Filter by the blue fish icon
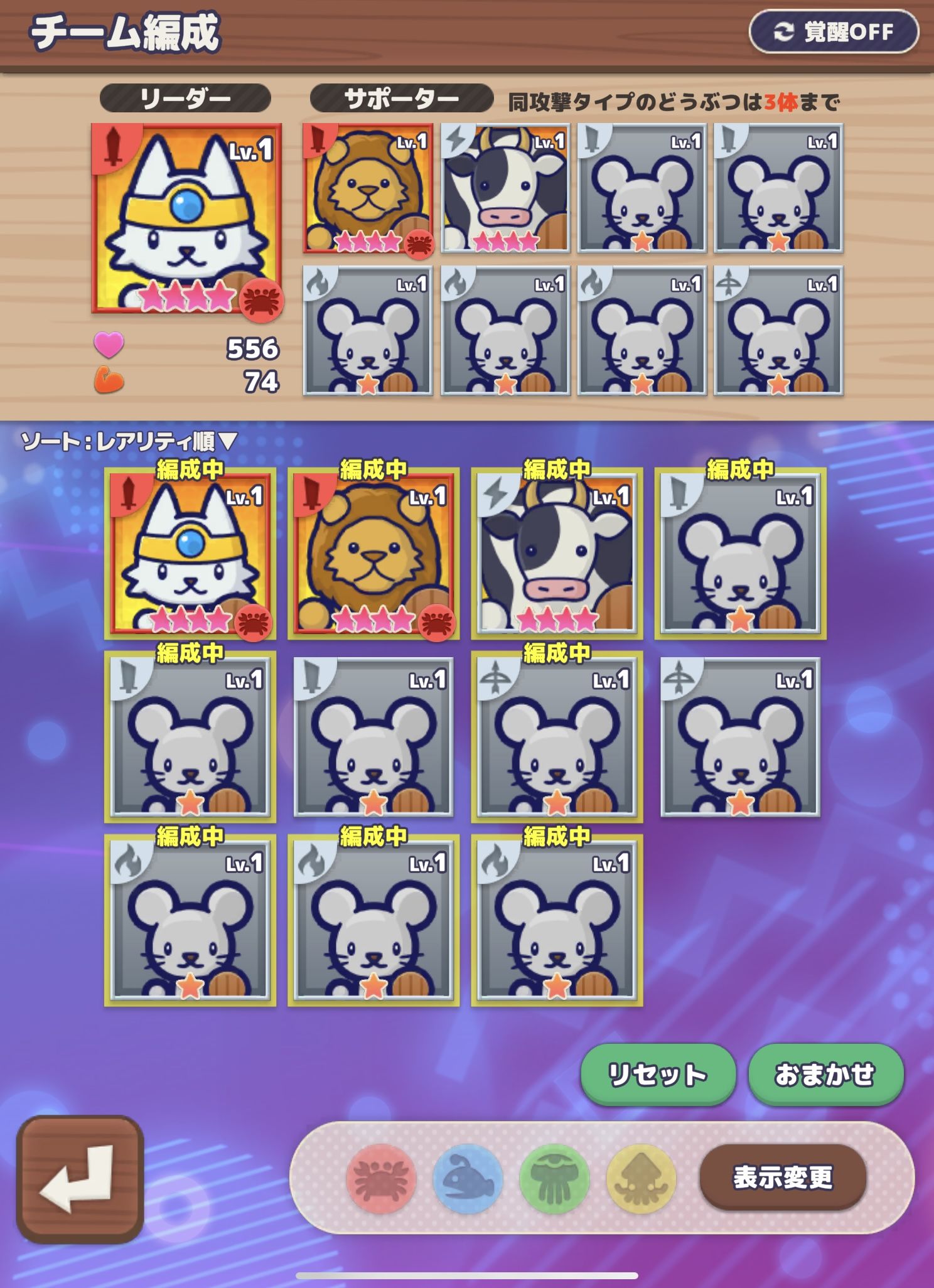The width and height of the screenshot is (934, 1288). 468,1178
